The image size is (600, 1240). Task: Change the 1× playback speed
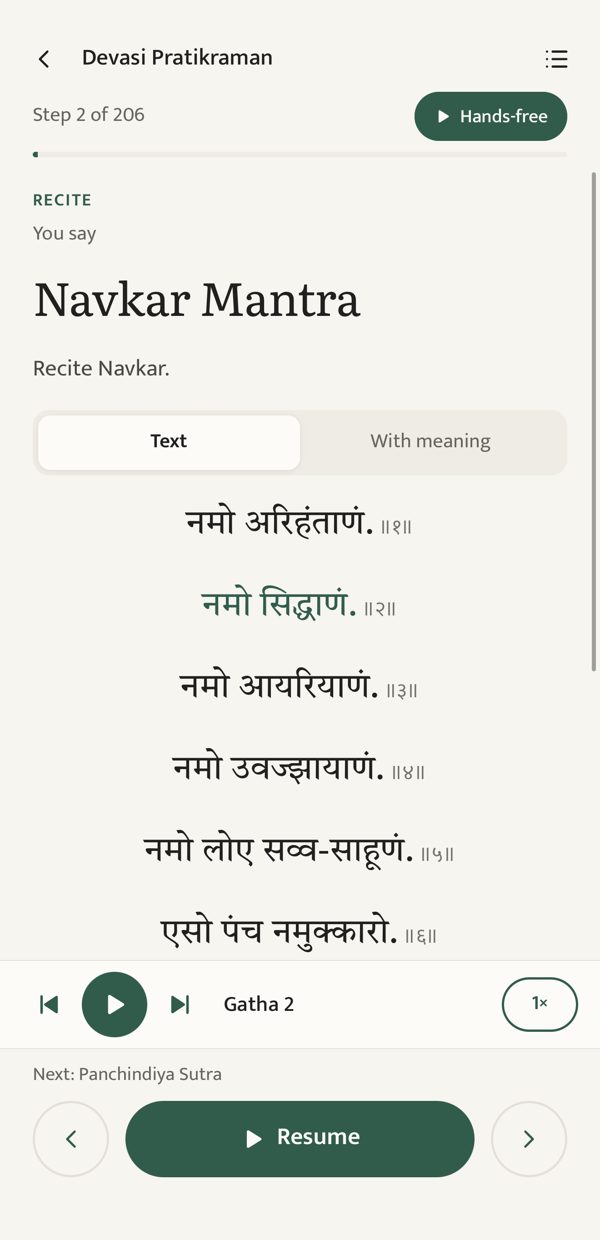pos(540,1003)
